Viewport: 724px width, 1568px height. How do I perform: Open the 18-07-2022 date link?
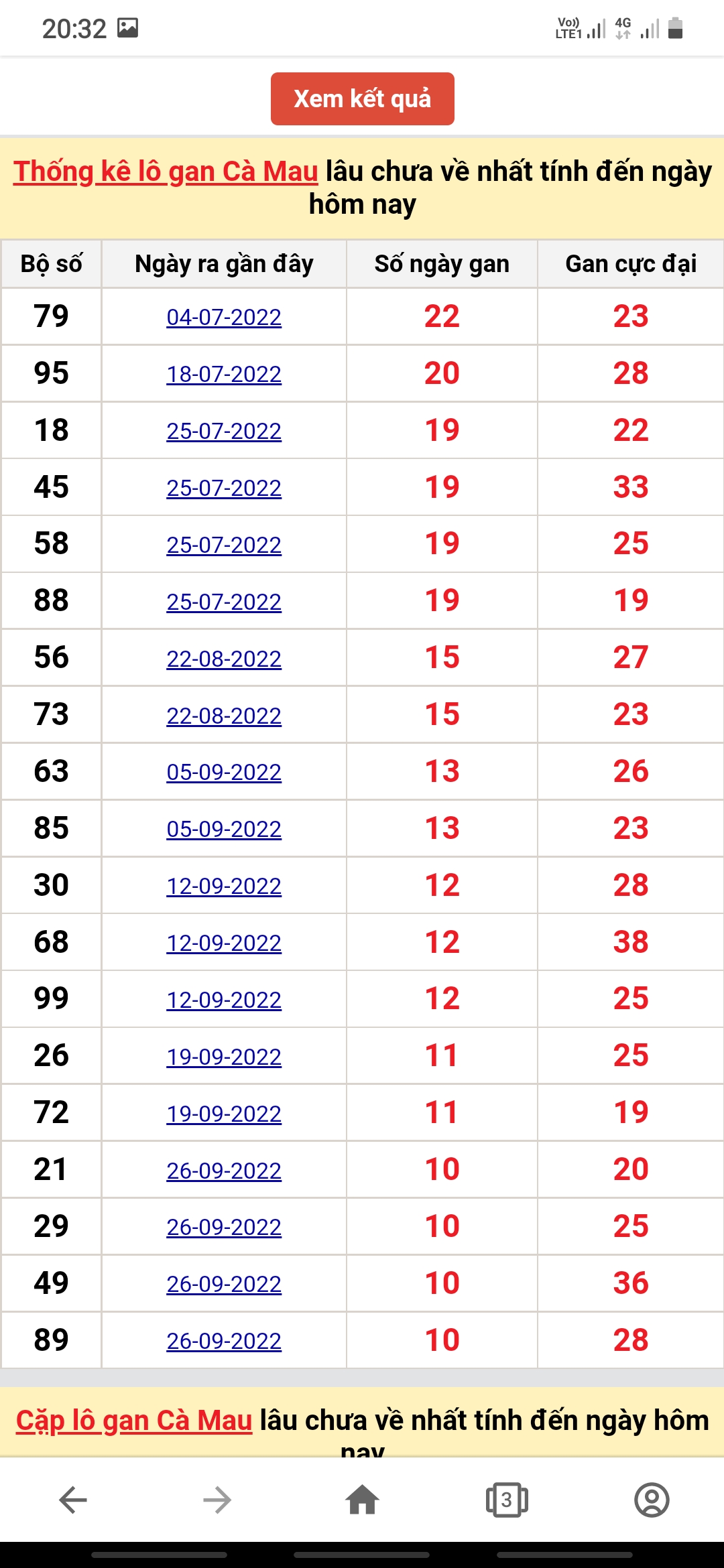(x=224, y=374)
